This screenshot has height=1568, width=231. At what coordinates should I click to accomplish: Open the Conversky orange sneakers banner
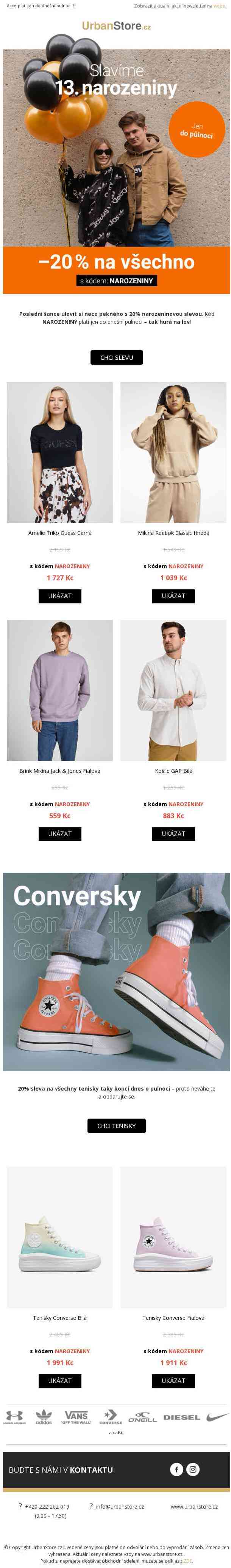pyautogui.click(x=116, y=971)
